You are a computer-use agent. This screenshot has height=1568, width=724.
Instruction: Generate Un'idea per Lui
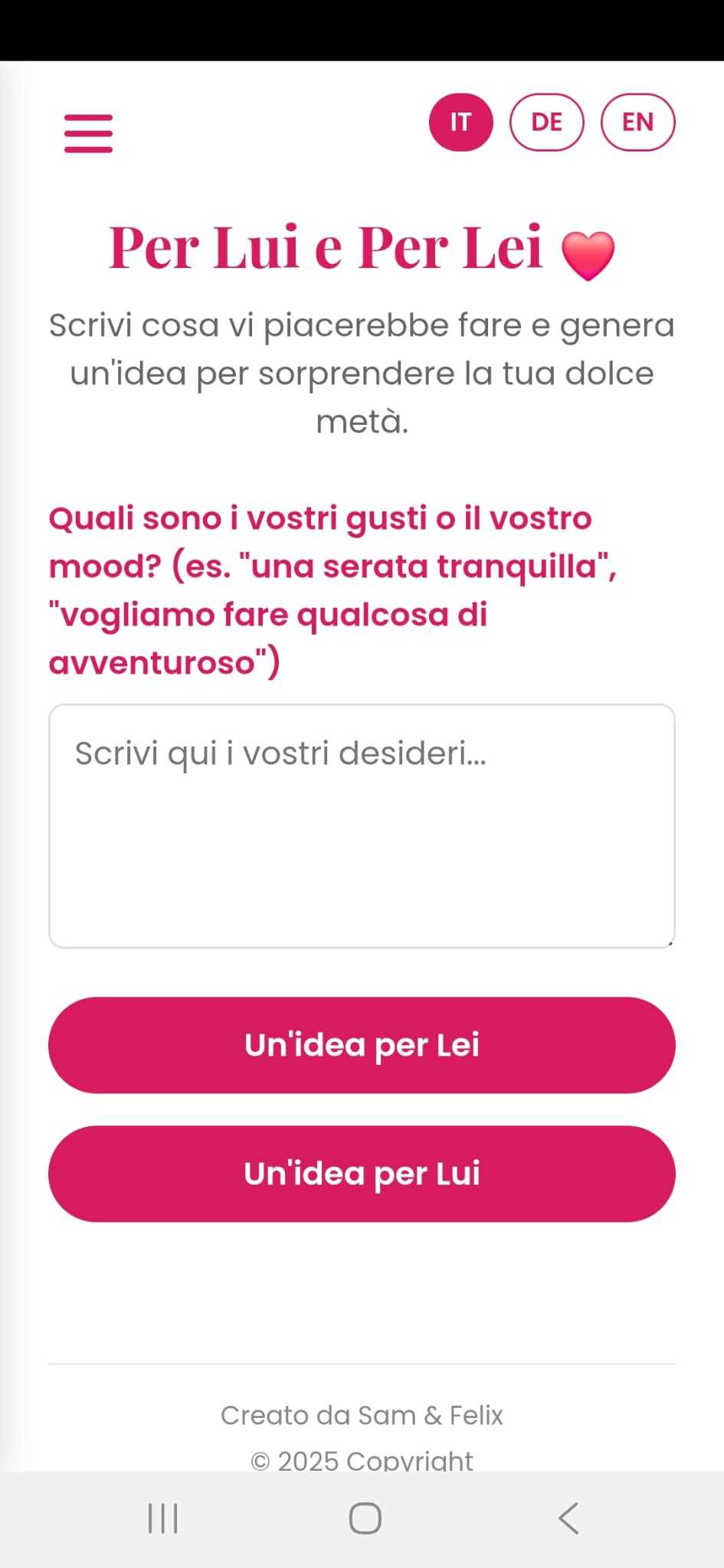(362, 1174)
